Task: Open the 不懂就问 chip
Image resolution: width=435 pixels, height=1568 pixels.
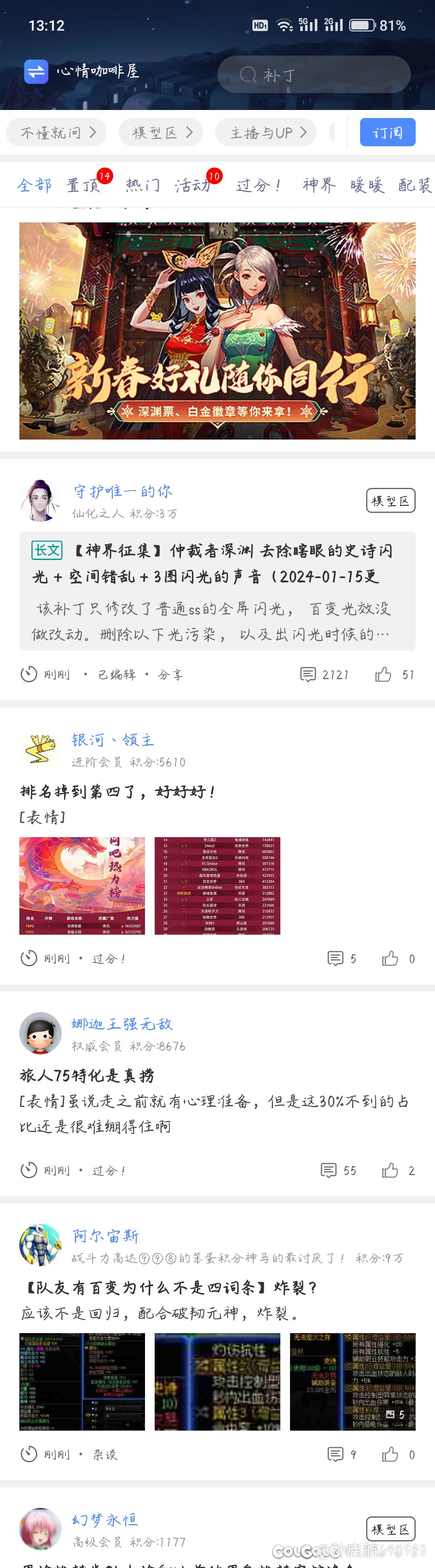Action: pos(56,133)
